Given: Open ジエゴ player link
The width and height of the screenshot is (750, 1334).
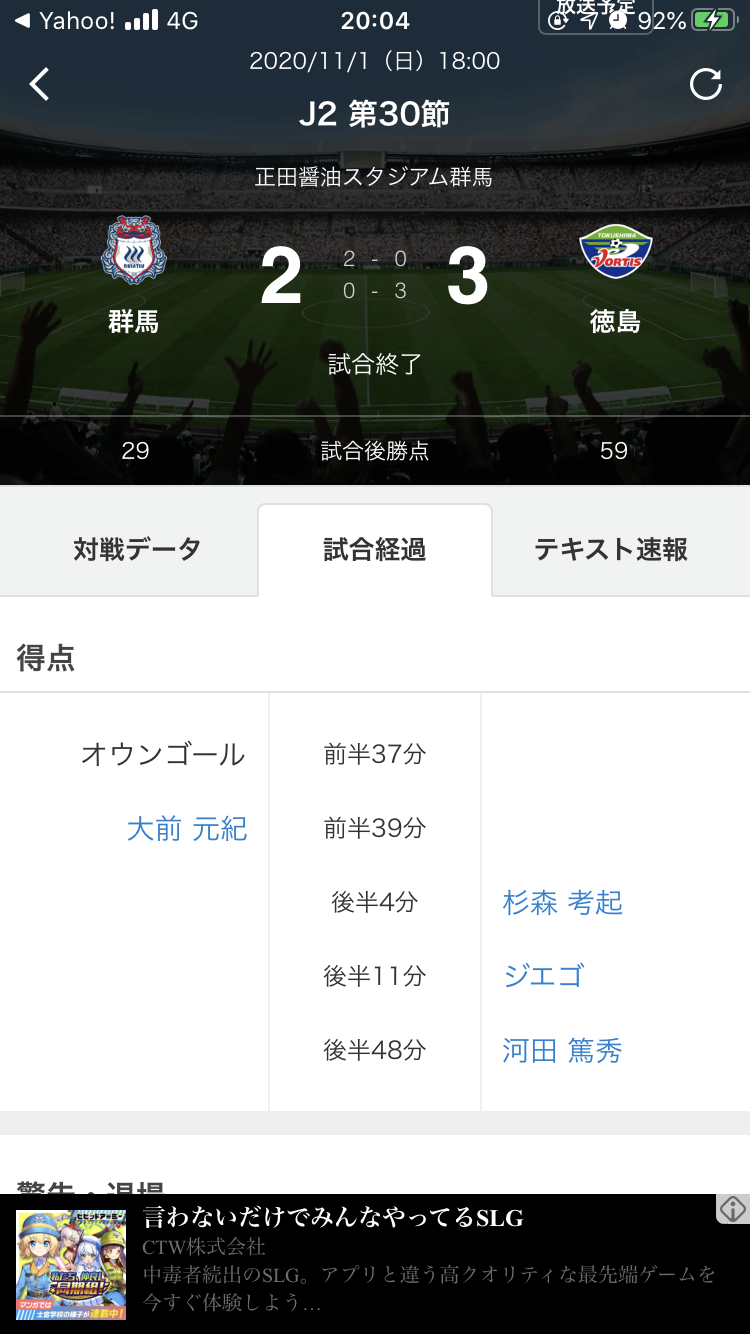Looking at the screenshot, I should point(544,976).
